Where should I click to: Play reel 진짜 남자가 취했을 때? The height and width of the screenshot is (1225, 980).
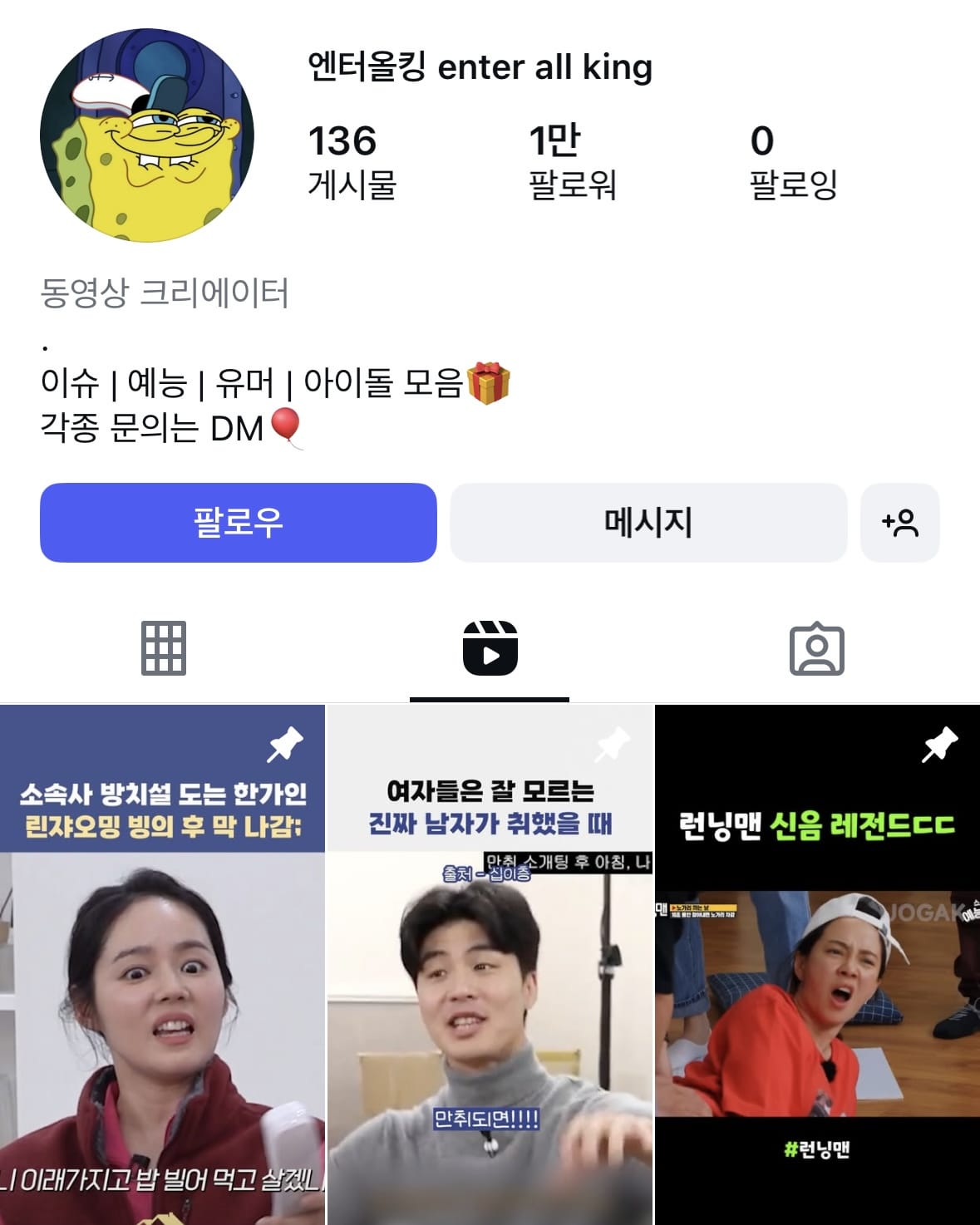point(490,964)
